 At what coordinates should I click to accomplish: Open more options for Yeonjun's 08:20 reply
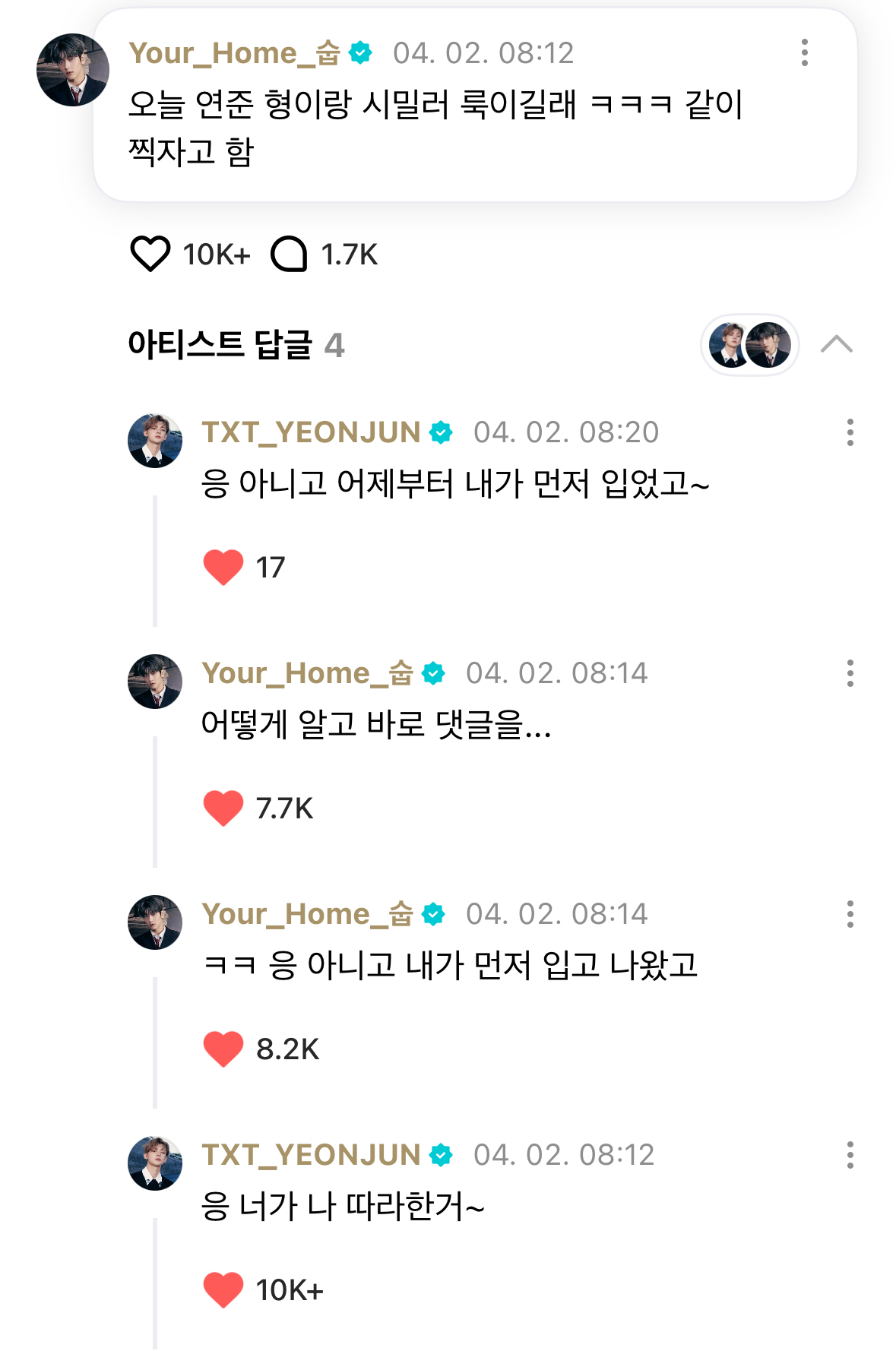click(850, 432)
